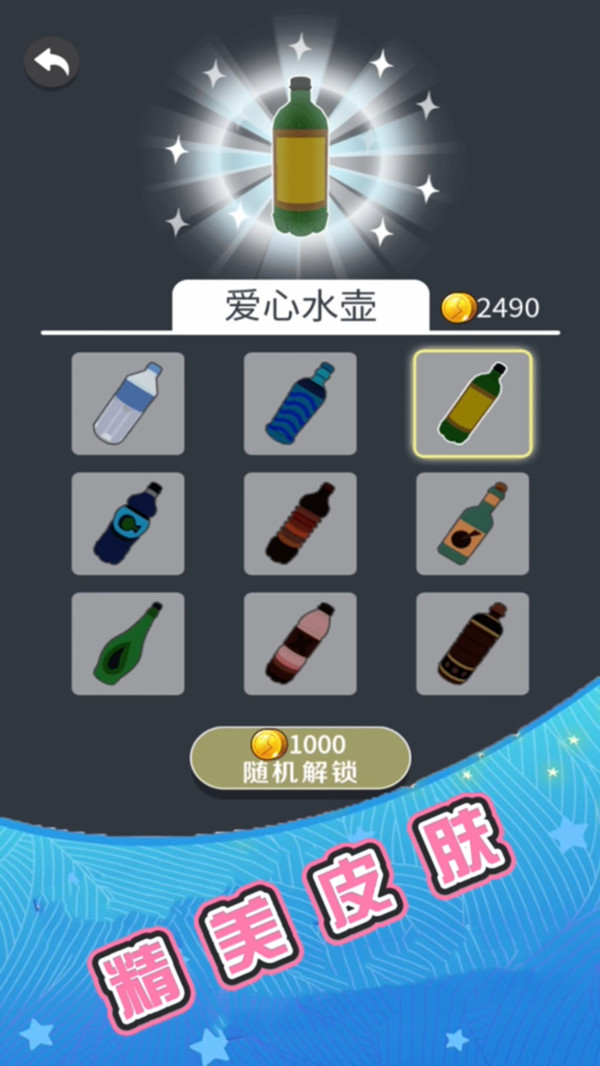Select the brown striped cola bottle
Viewport: 600px width, 1066px height.
pyautogui.click(x=300, y=523)
